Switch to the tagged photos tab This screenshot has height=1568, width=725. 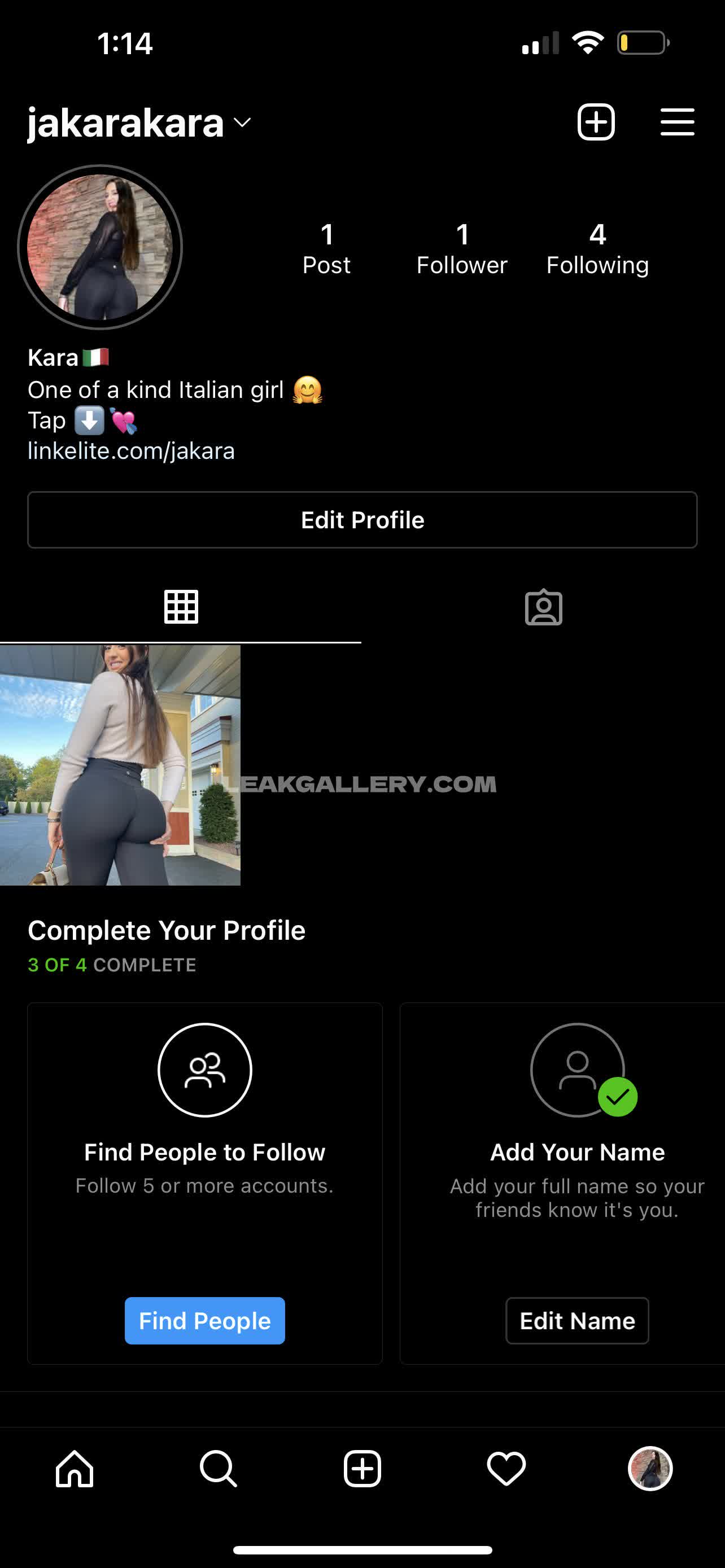point(543,607)
